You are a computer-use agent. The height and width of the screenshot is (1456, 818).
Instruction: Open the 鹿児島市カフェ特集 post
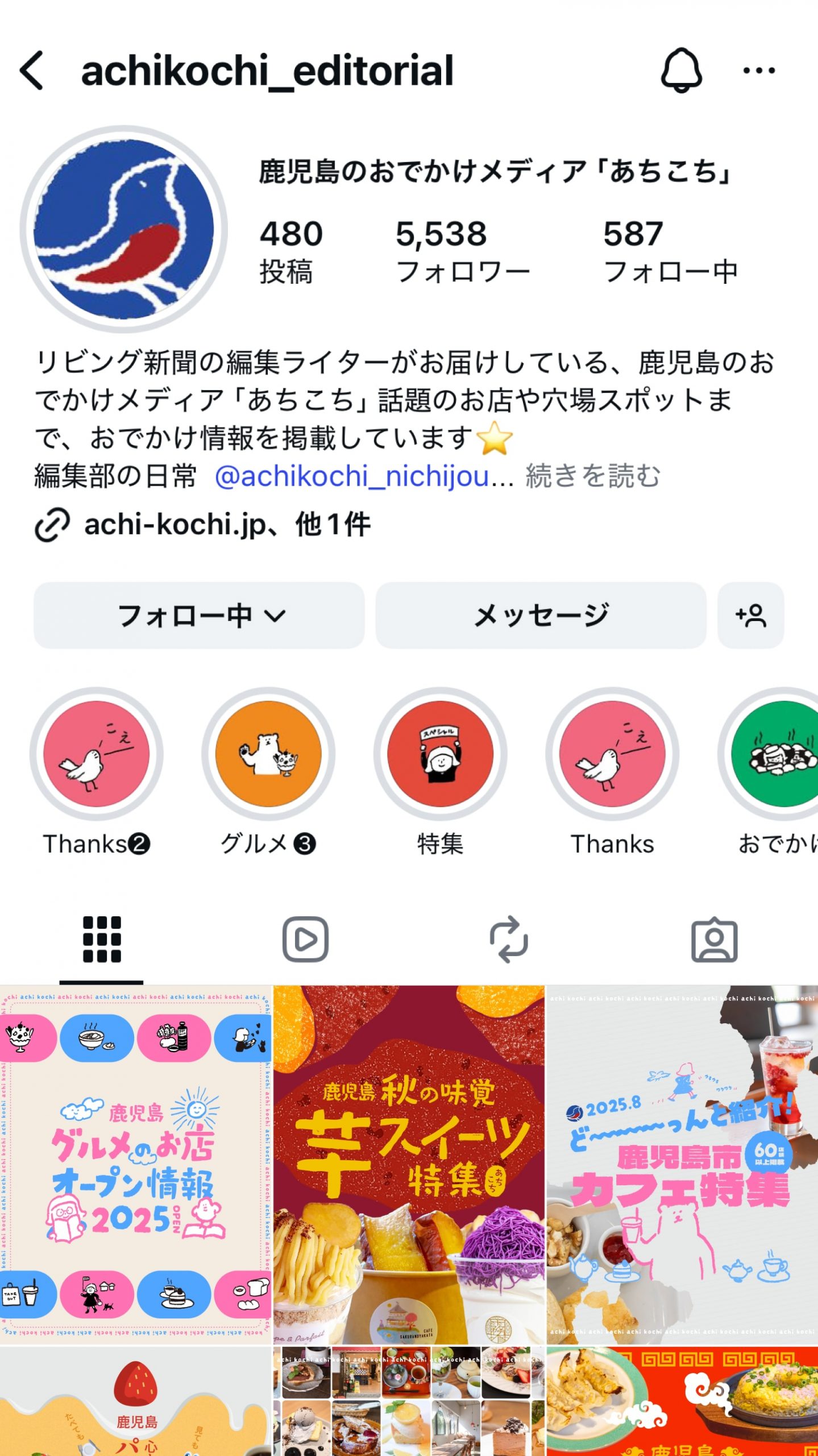point(682,1165)
